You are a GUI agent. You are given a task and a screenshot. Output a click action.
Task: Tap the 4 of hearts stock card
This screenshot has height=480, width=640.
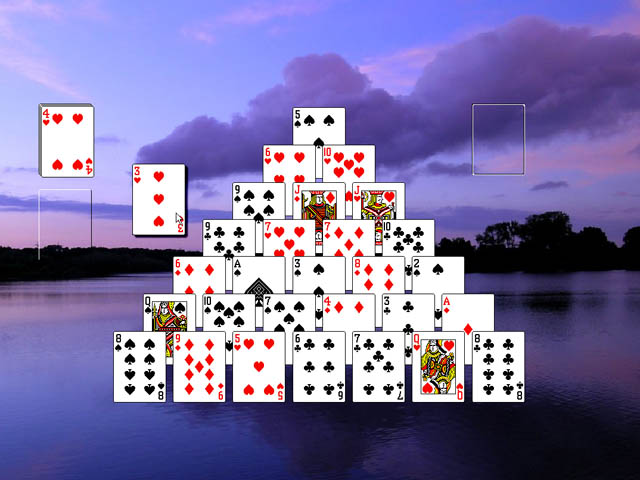point(67,140)
